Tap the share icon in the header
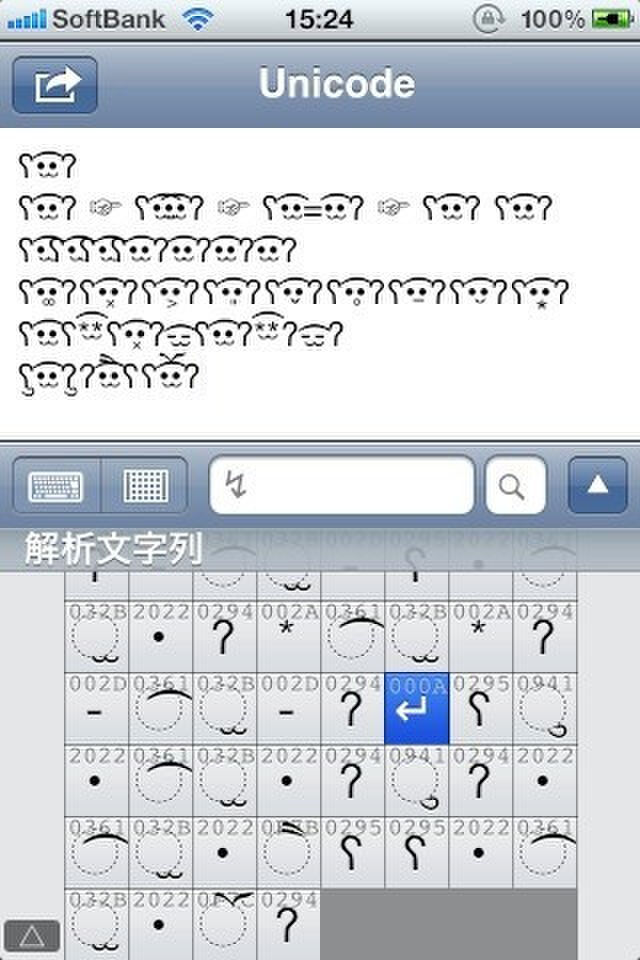The width and height of the screenshot is (640, 960). click(x=54, y=85)
